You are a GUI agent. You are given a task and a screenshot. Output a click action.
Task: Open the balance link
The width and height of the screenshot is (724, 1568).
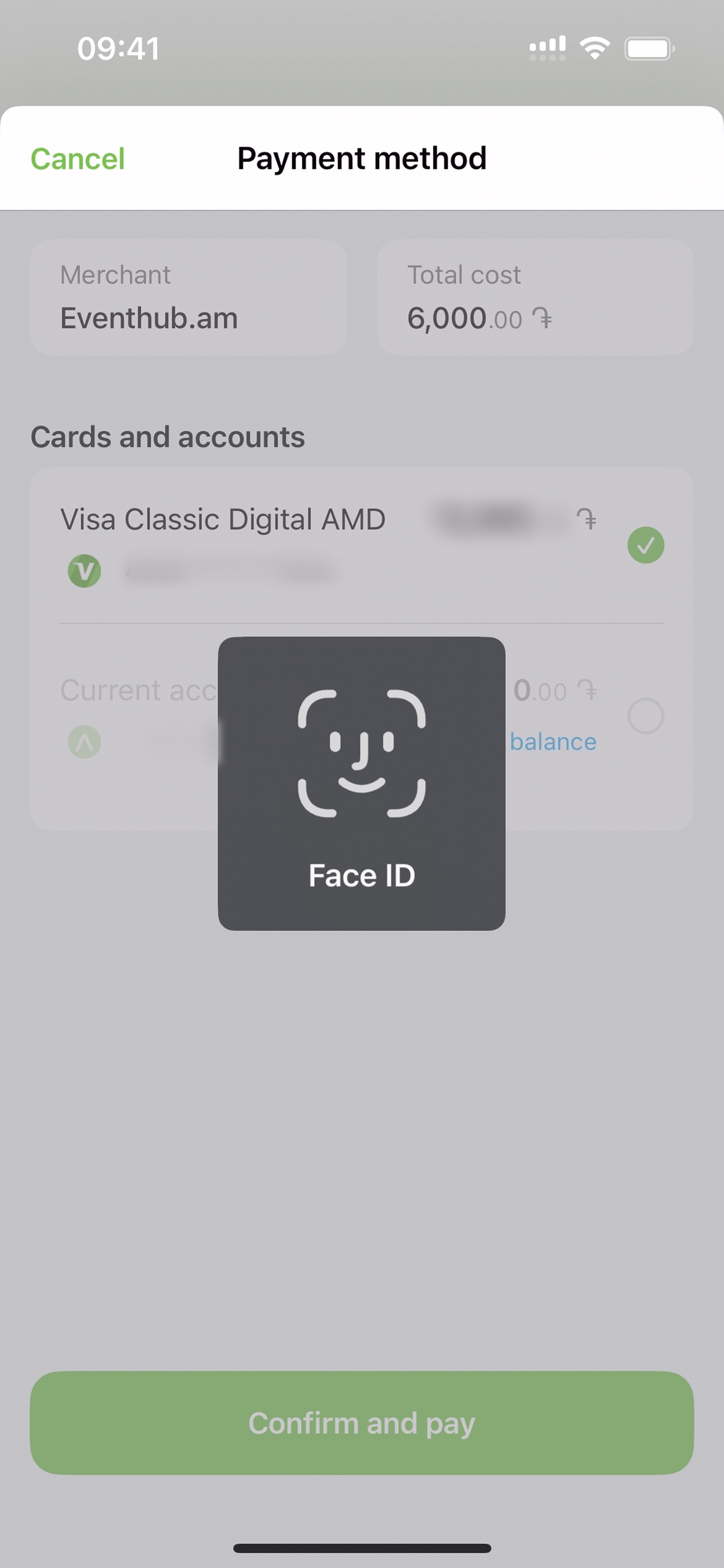[553, 742]
